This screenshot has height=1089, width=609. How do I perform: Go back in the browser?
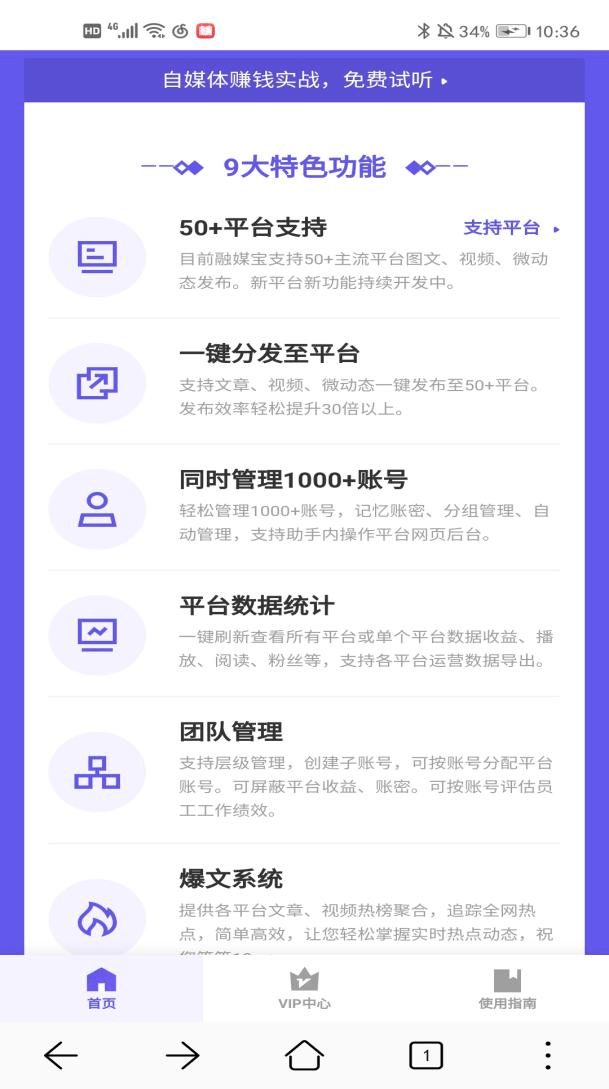point(61,1055)
